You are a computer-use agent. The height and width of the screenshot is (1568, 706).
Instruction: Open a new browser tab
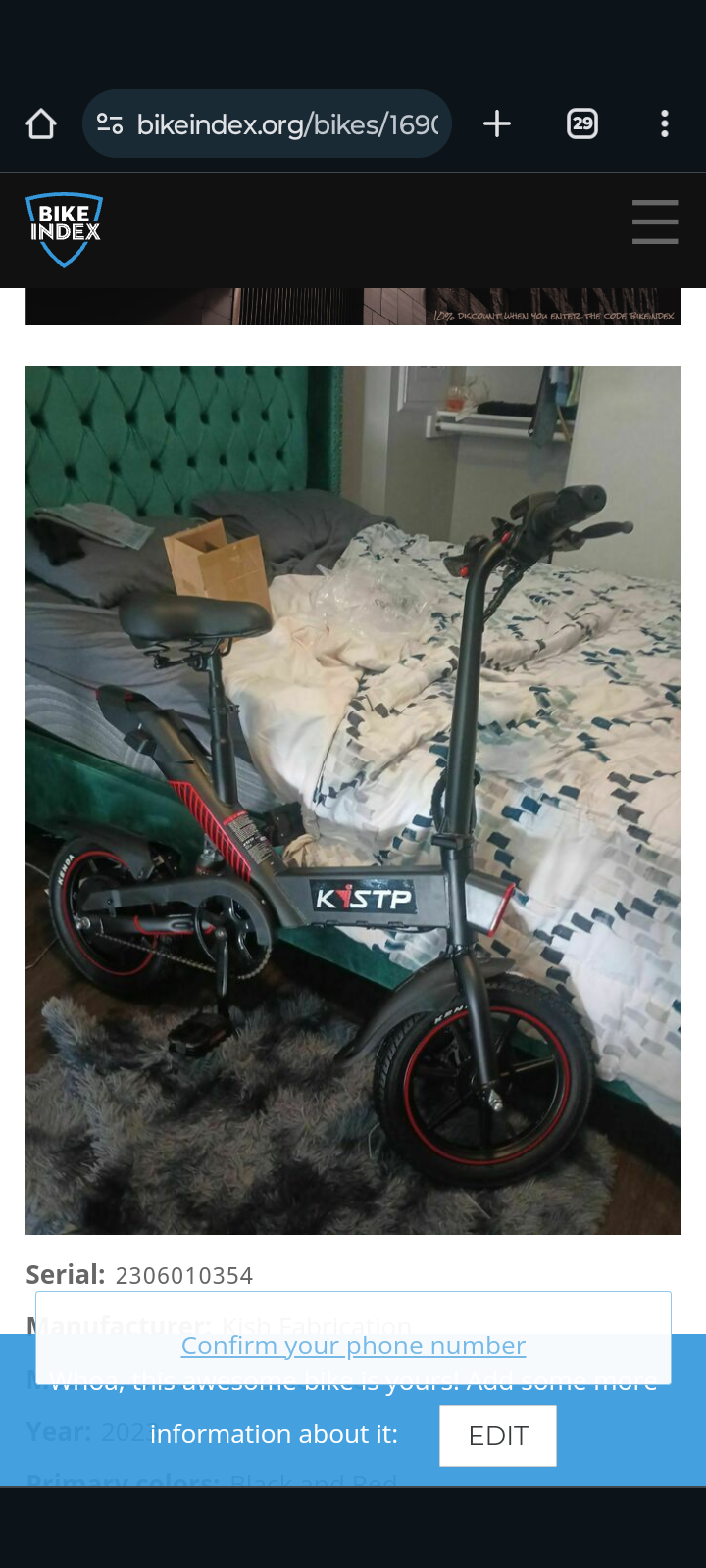point(497,124)
